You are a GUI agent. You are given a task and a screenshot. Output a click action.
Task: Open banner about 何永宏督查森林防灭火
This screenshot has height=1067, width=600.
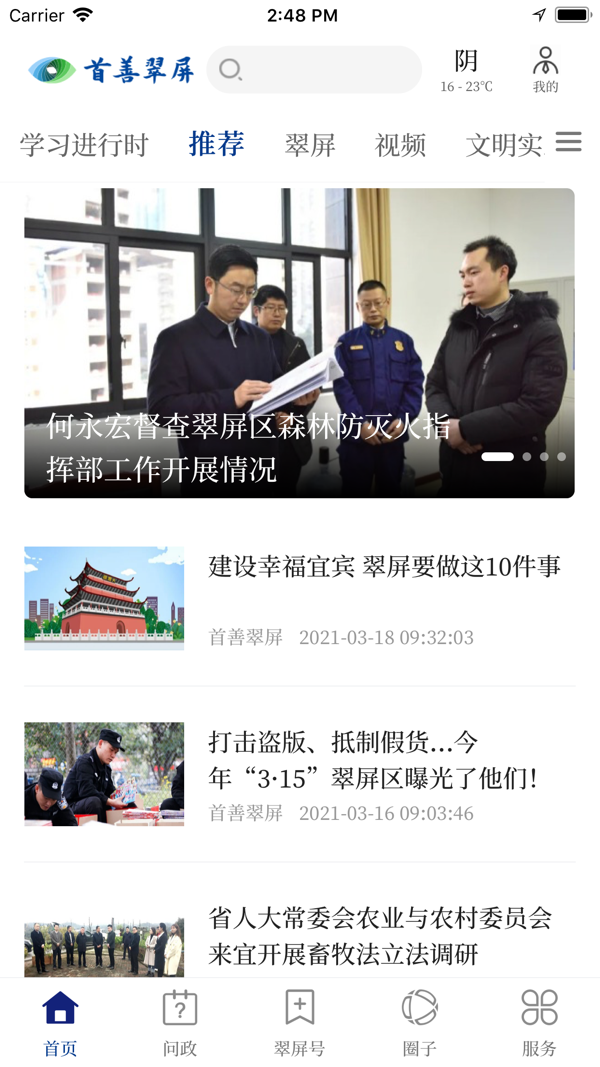click(299, 343)
